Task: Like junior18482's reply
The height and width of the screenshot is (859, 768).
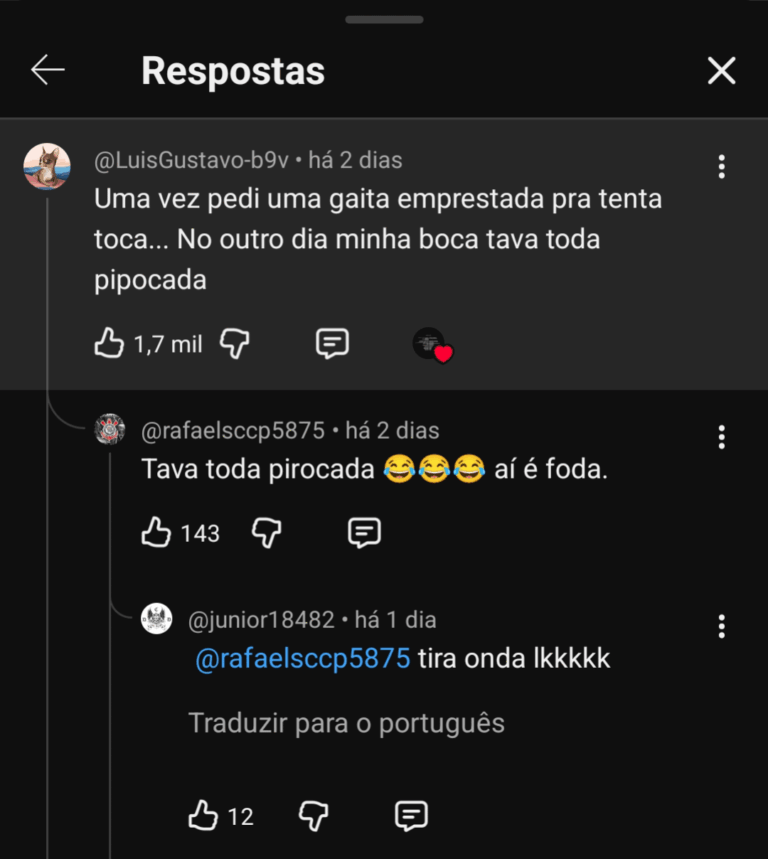Action: tap(203, 816)
